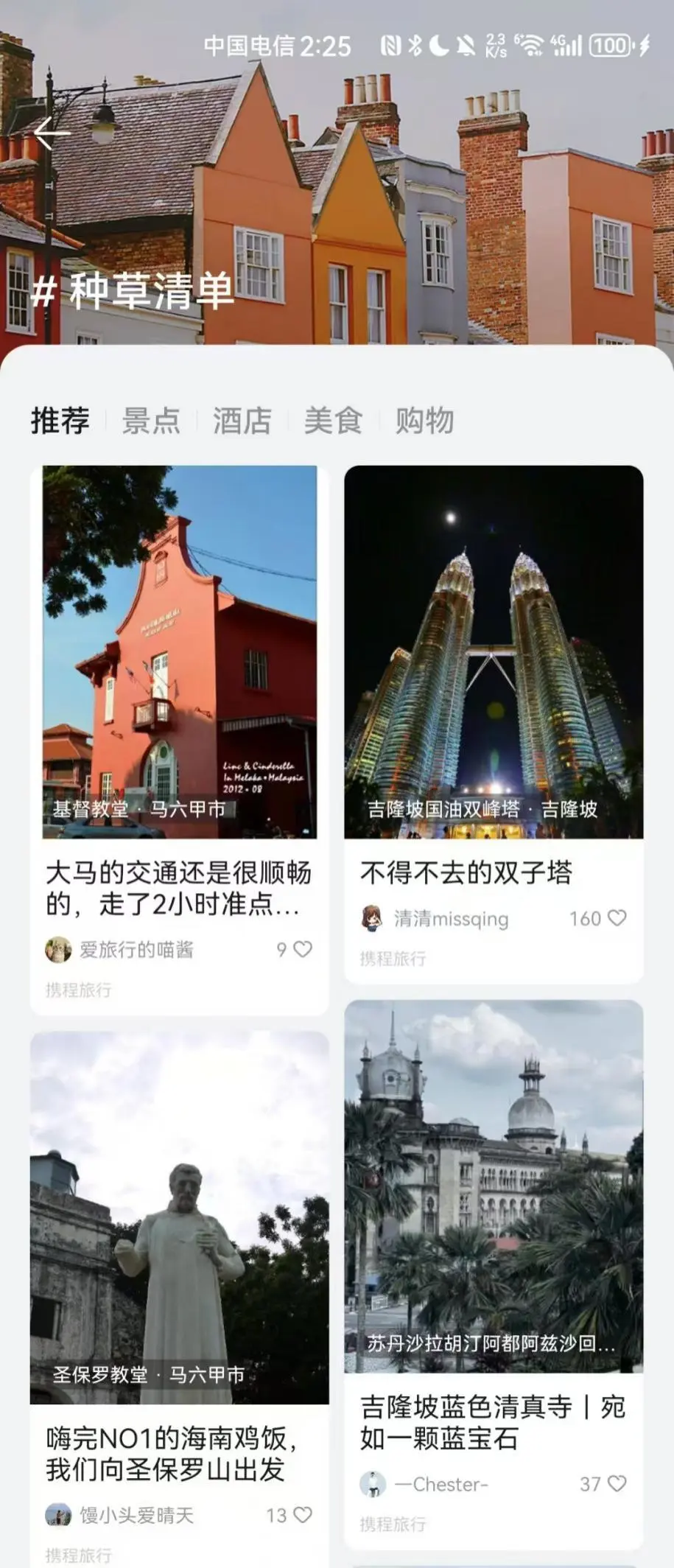
Task: Like the post by 爱旅行的喵酱
Action: pyautogui.click(x=303, y=949)
